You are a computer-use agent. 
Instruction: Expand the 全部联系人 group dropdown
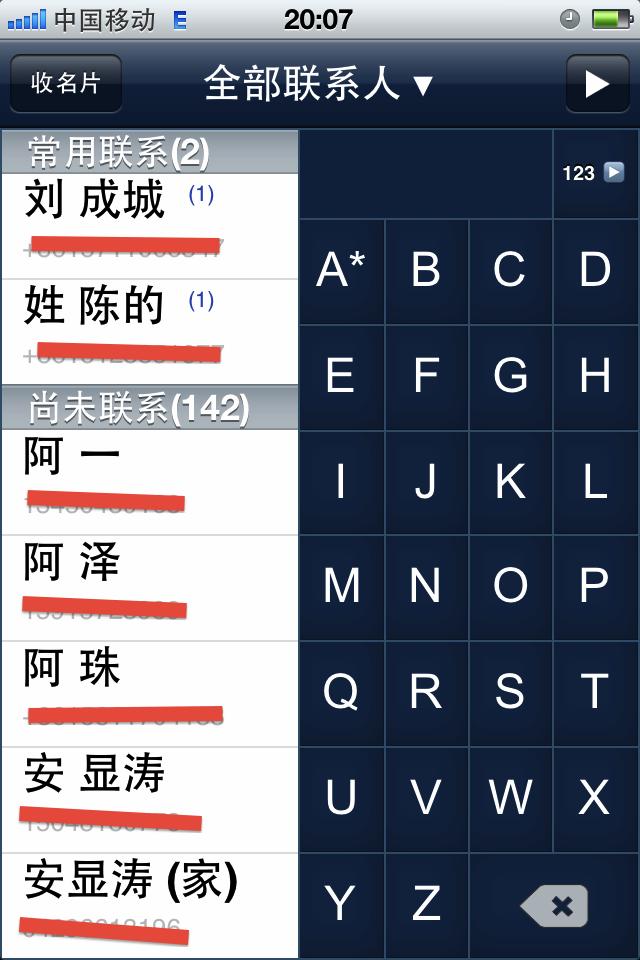(318, 83)
